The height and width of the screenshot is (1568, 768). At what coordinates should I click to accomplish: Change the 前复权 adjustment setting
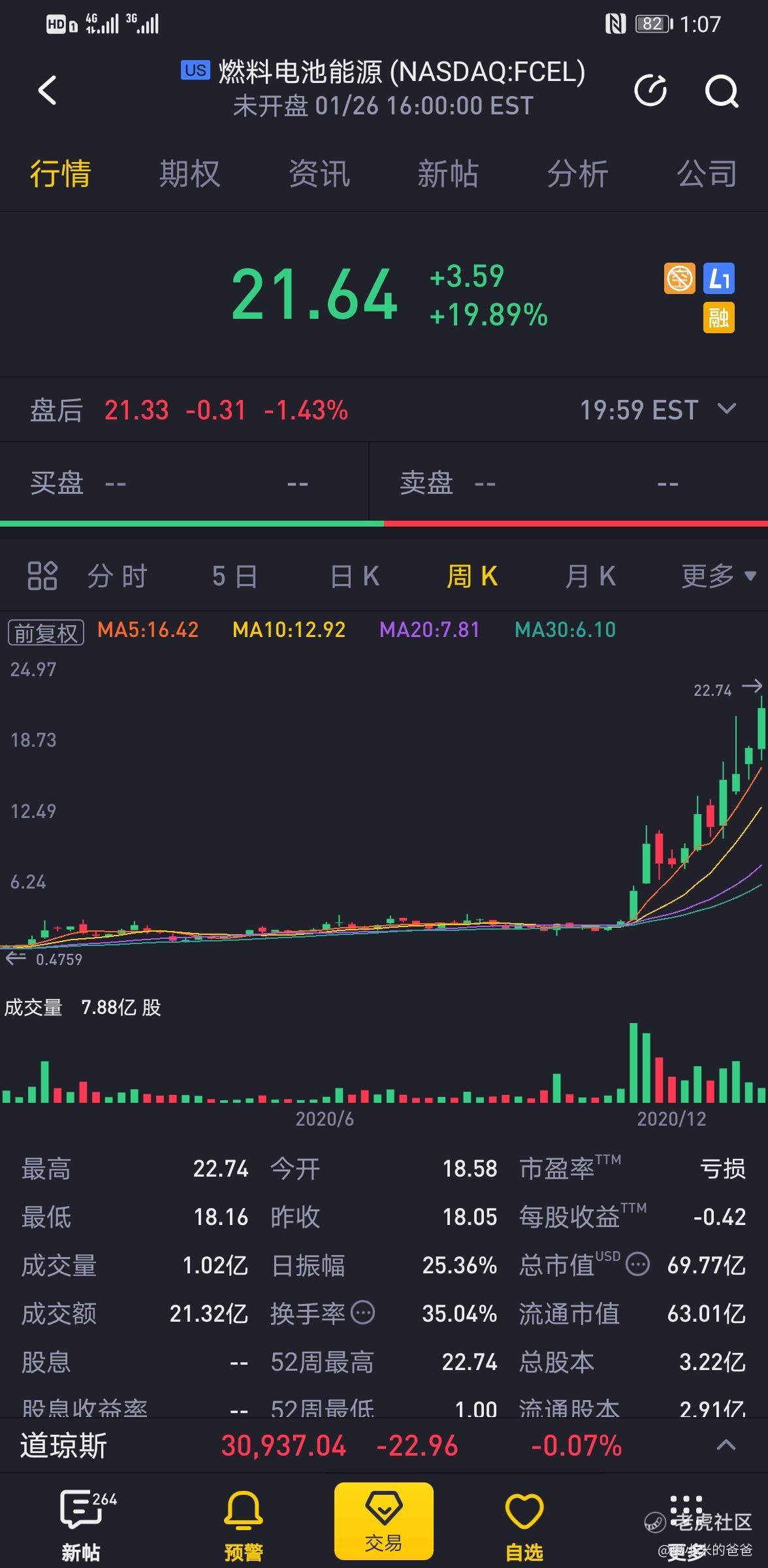click(46, 632)
